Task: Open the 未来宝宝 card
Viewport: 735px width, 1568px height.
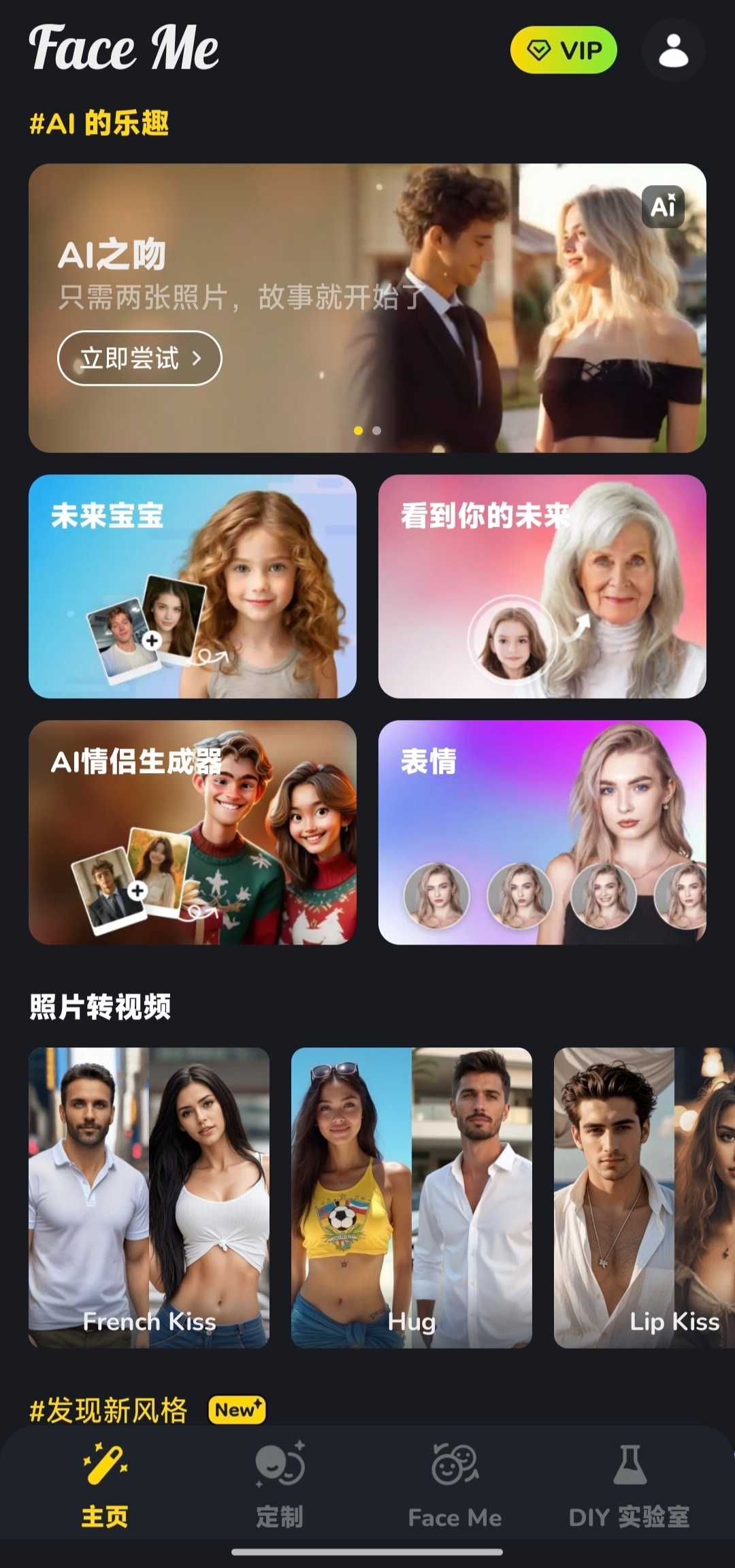Action: coord(193,586)
